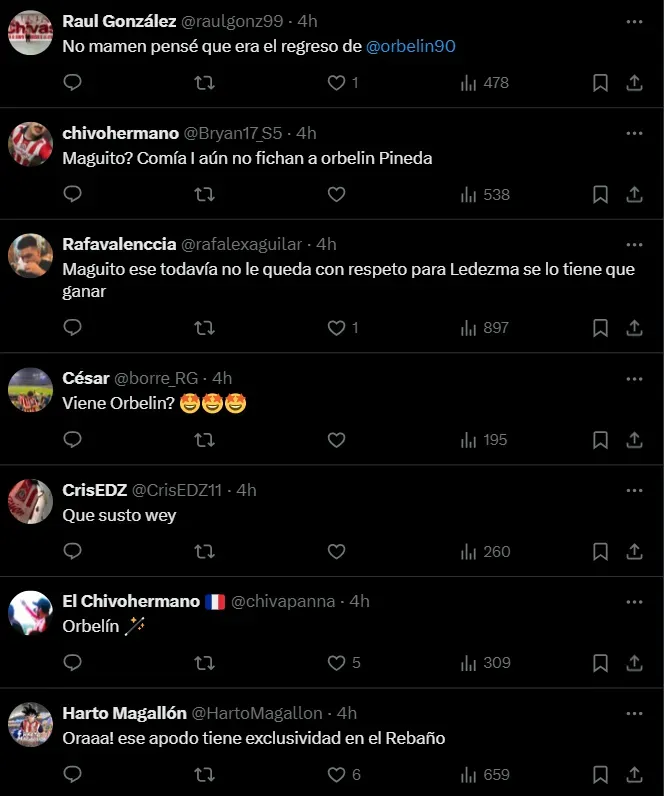Bookmark chivohermano's tweet

coord(600,195)
